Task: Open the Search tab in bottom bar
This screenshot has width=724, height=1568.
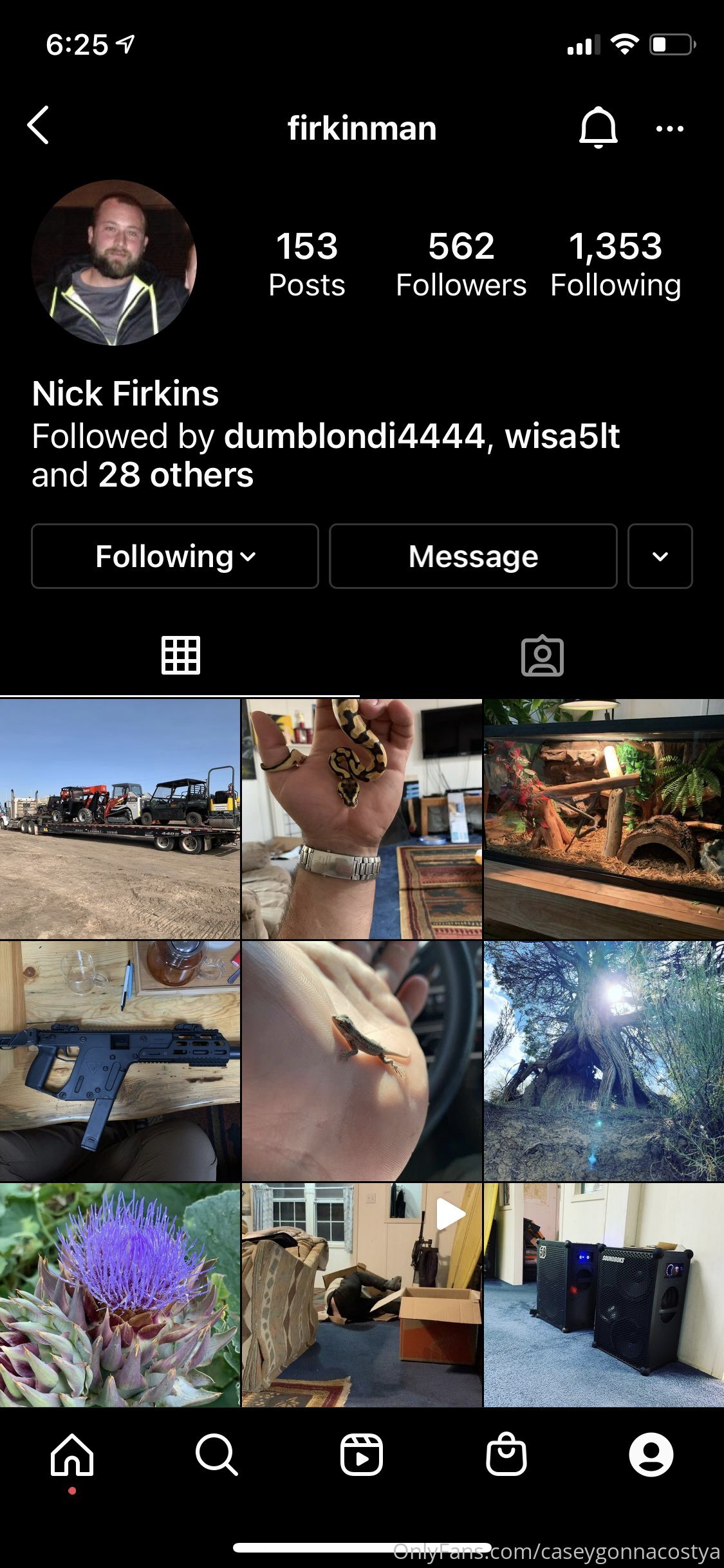Action: tap(217, 1455)
